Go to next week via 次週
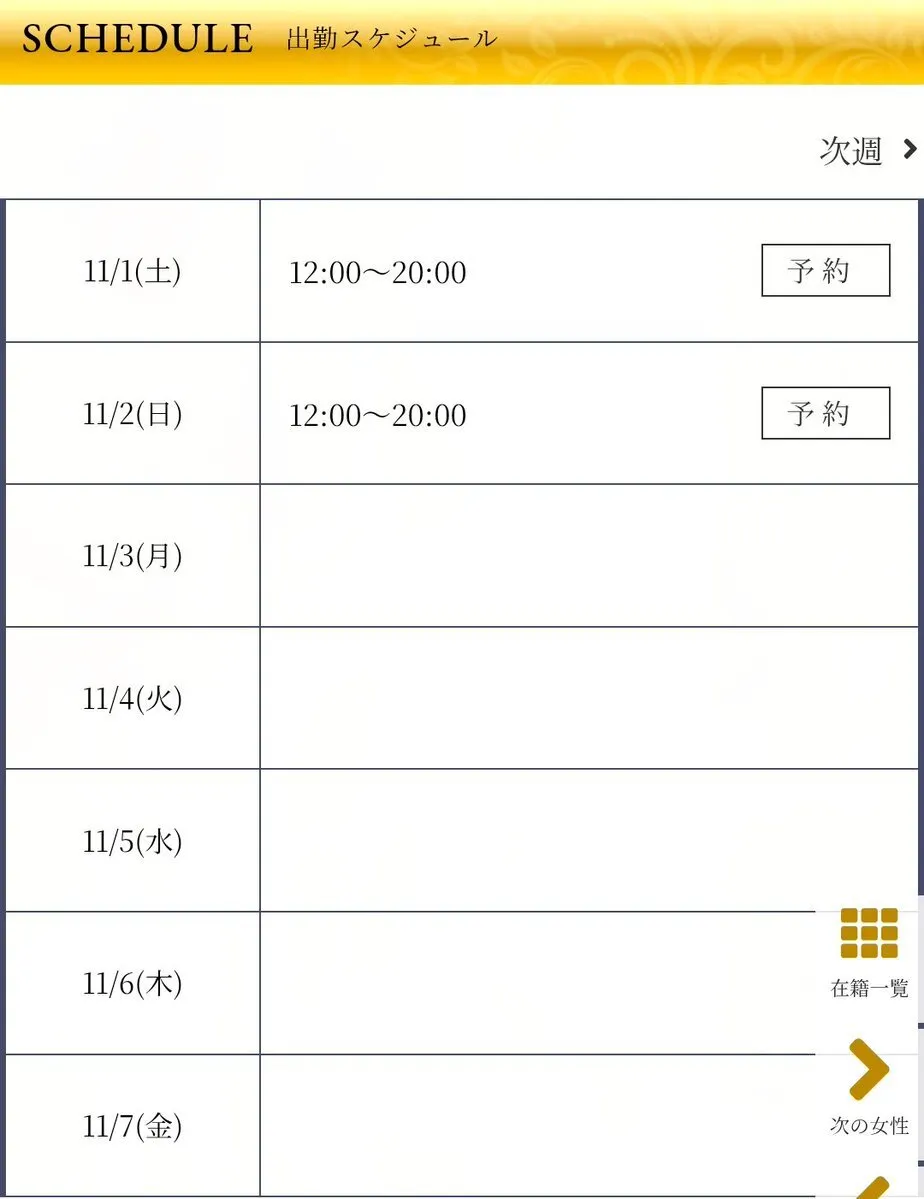This screenshot has width=924, height=1199. pos(866,151)
